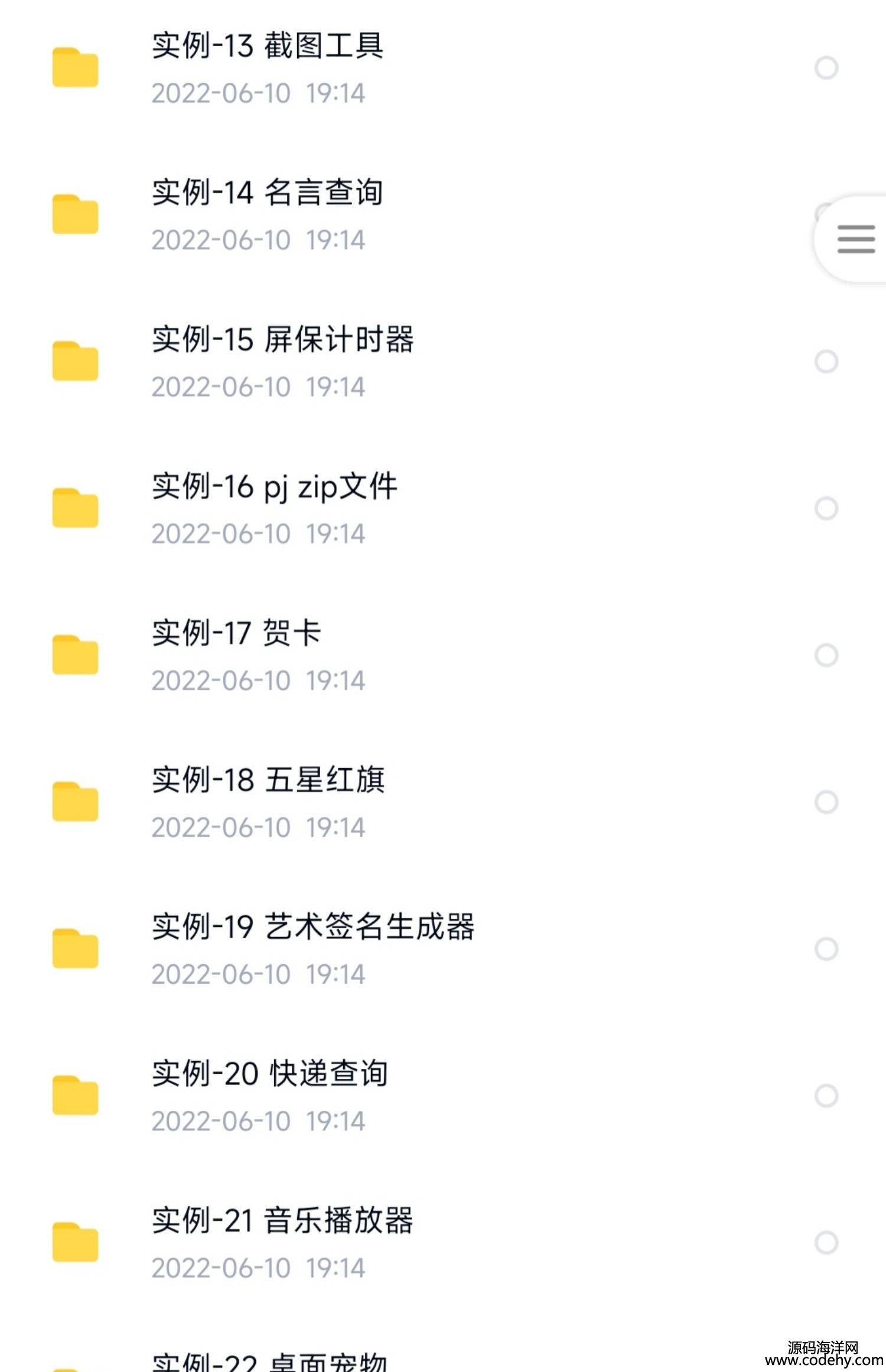Open folder 实例-15 屏保计时器

[282, 340]
